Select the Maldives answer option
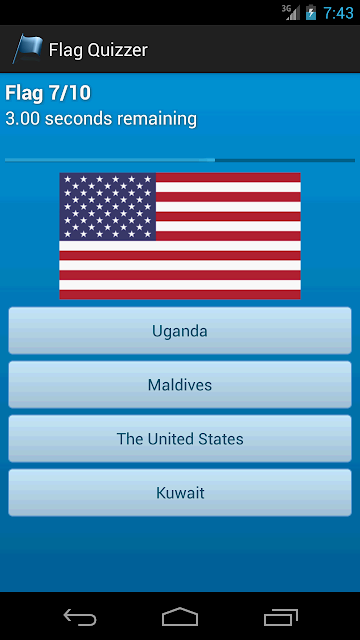 pyautogui.click(x=180, y=384)
